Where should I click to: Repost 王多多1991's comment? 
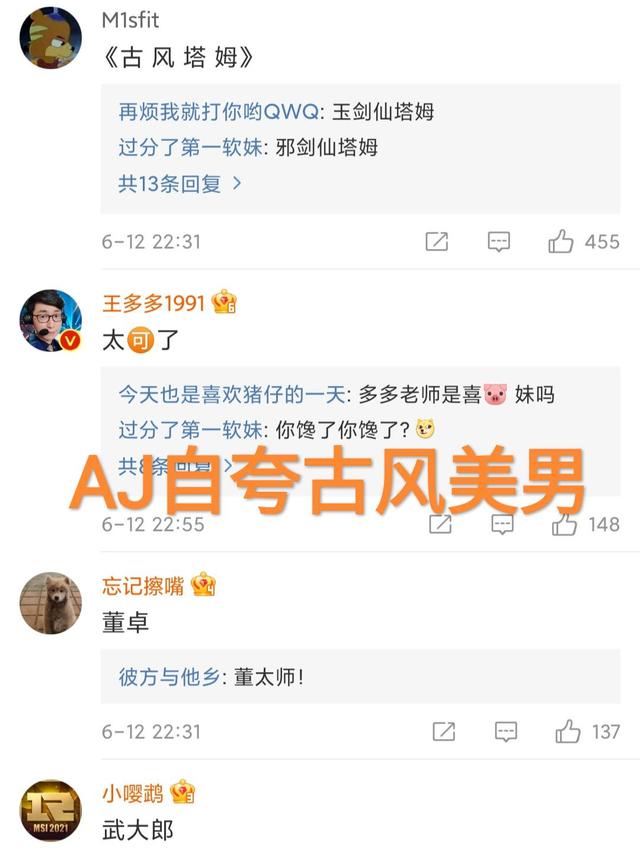tap(439, 524)
